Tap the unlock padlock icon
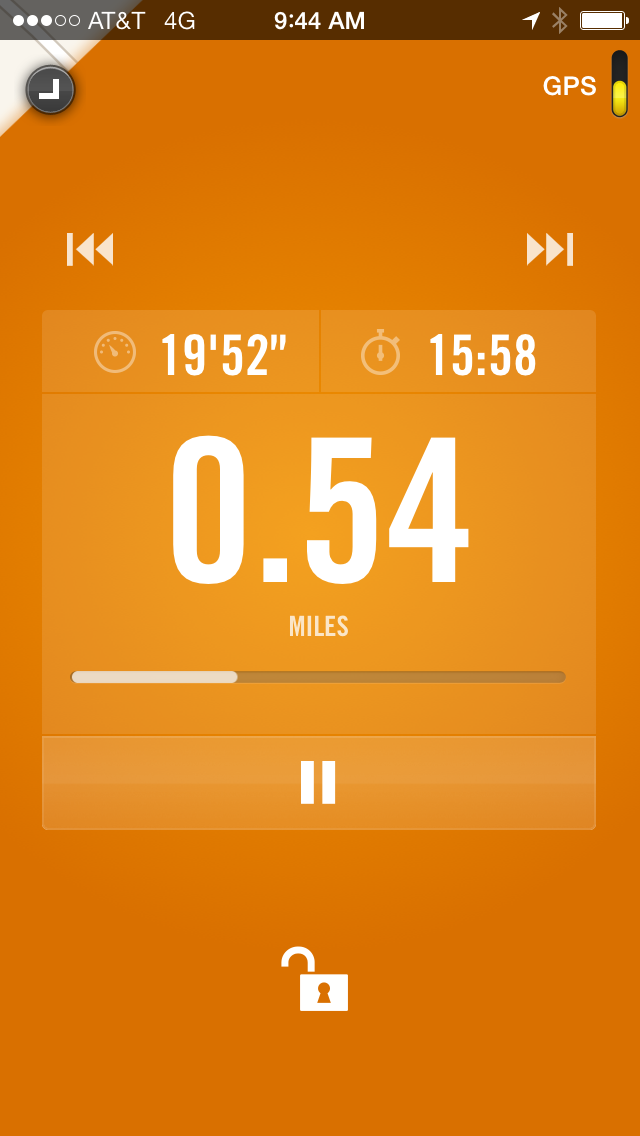Viewport: 640px width, 1136px height. tap(316, 980)
